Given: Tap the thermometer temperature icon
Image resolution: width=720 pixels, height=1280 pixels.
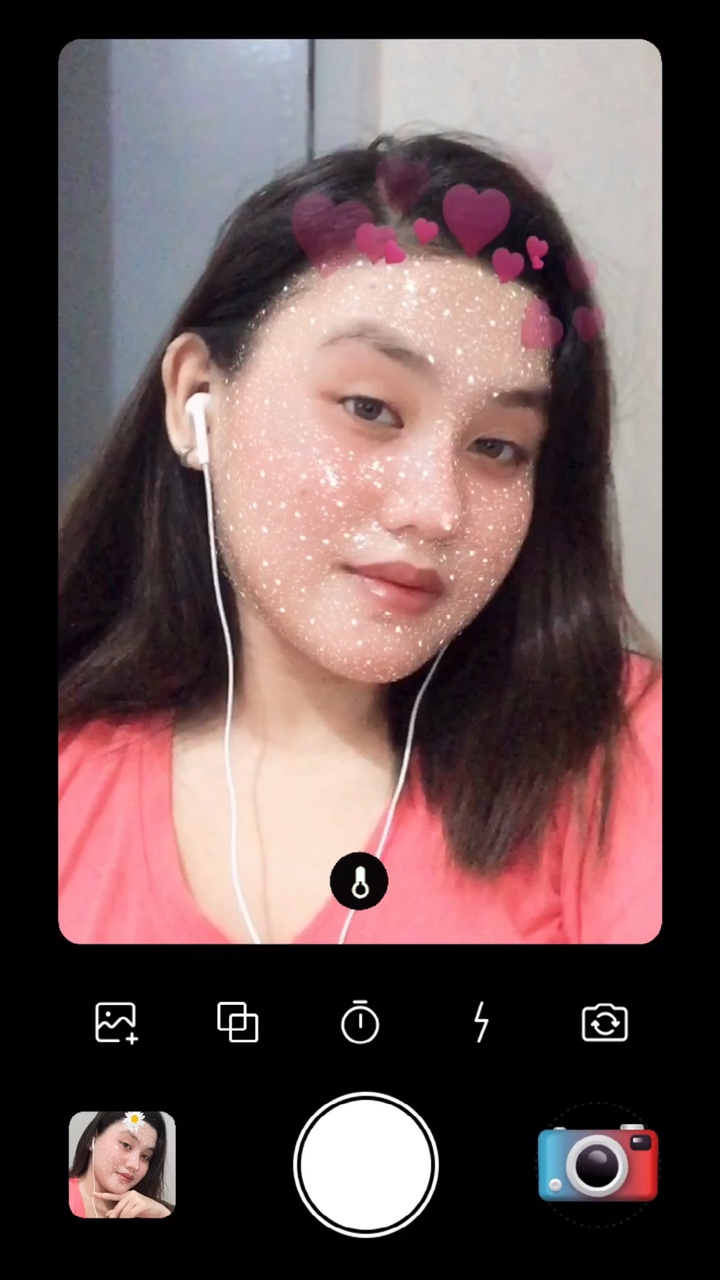Looking at the screenshot, I should (359, 881).
